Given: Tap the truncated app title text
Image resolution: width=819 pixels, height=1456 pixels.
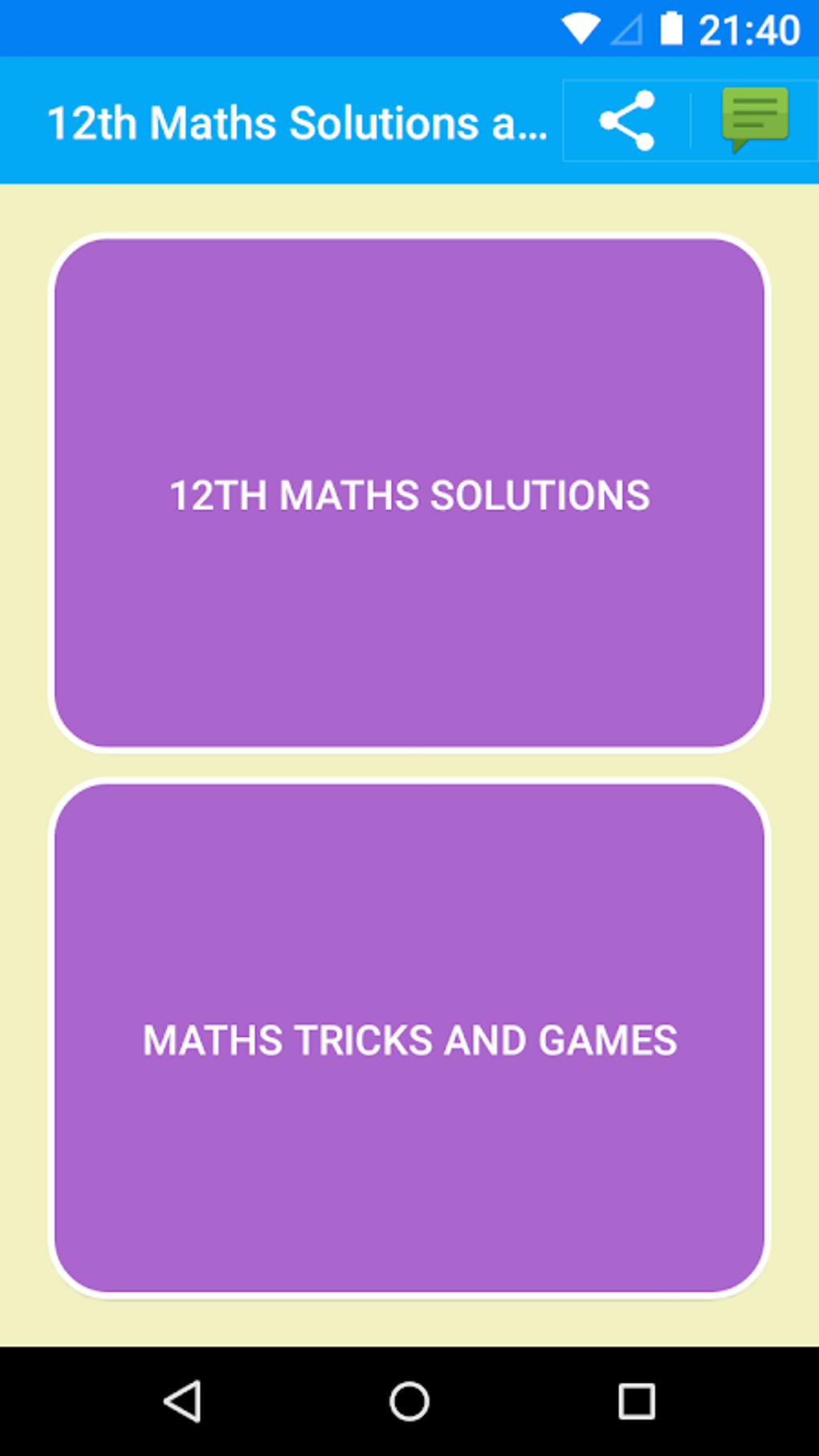Looking at the screenshot, I should click(301, 121).
